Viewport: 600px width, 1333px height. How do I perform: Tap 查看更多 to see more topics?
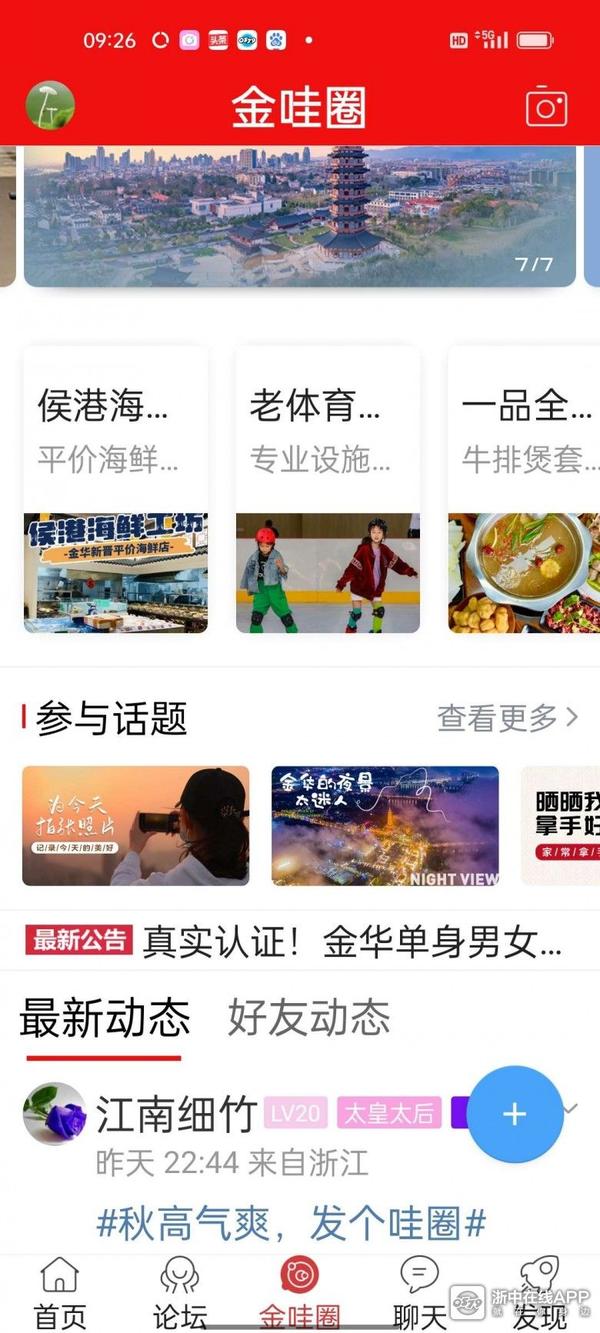(508, 717)
